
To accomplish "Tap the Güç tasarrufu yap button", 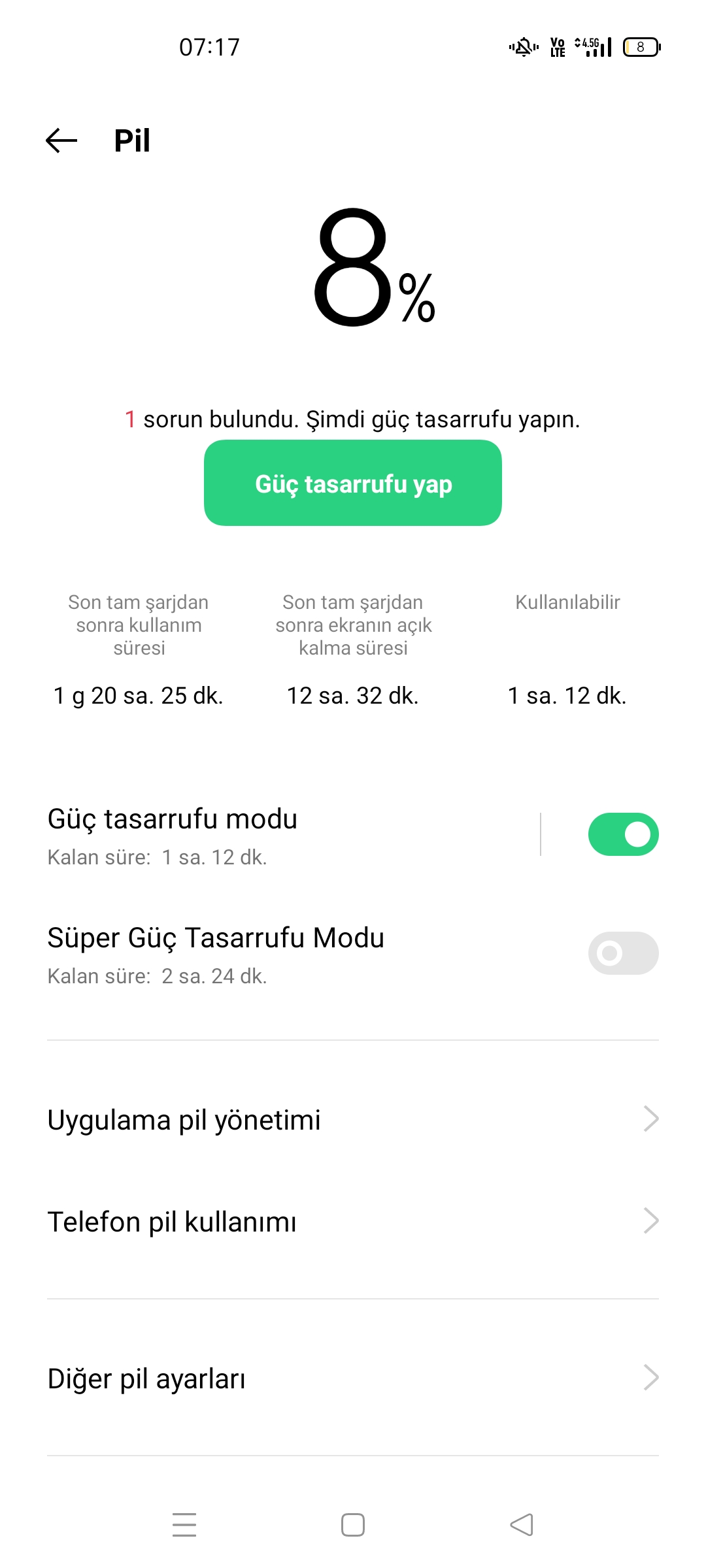I will point(353,483).
